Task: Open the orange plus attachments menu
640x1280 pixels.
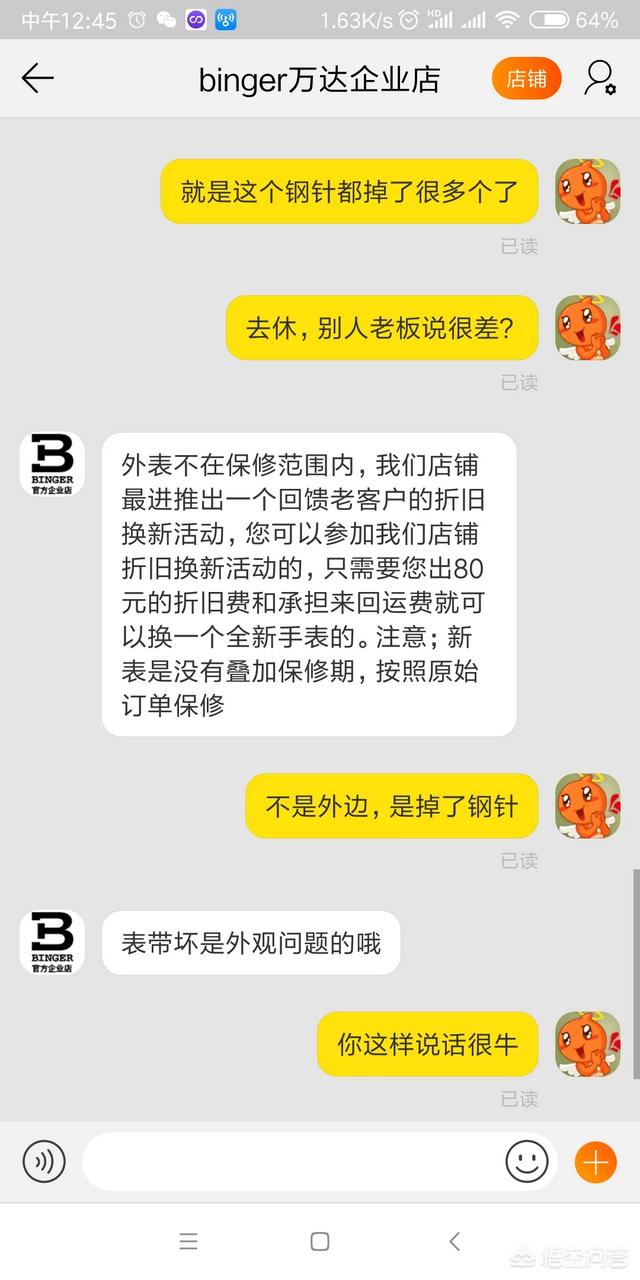Action: point(595,1162)
